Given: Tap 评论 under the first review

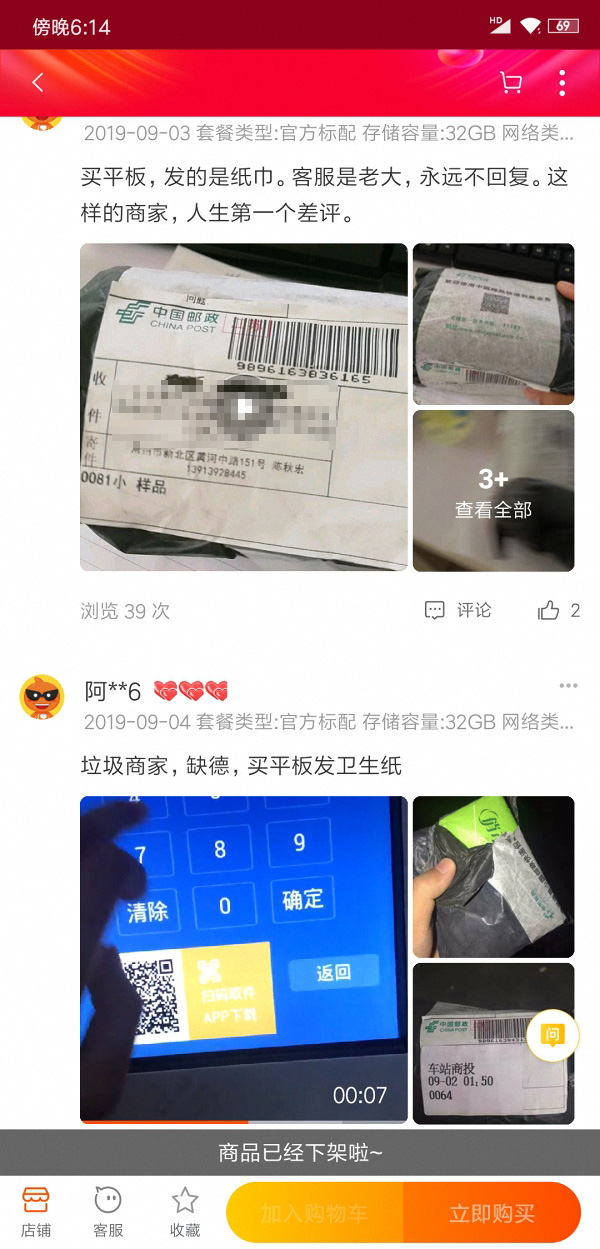Looking at the screenshot, I should tap(458, 610).
